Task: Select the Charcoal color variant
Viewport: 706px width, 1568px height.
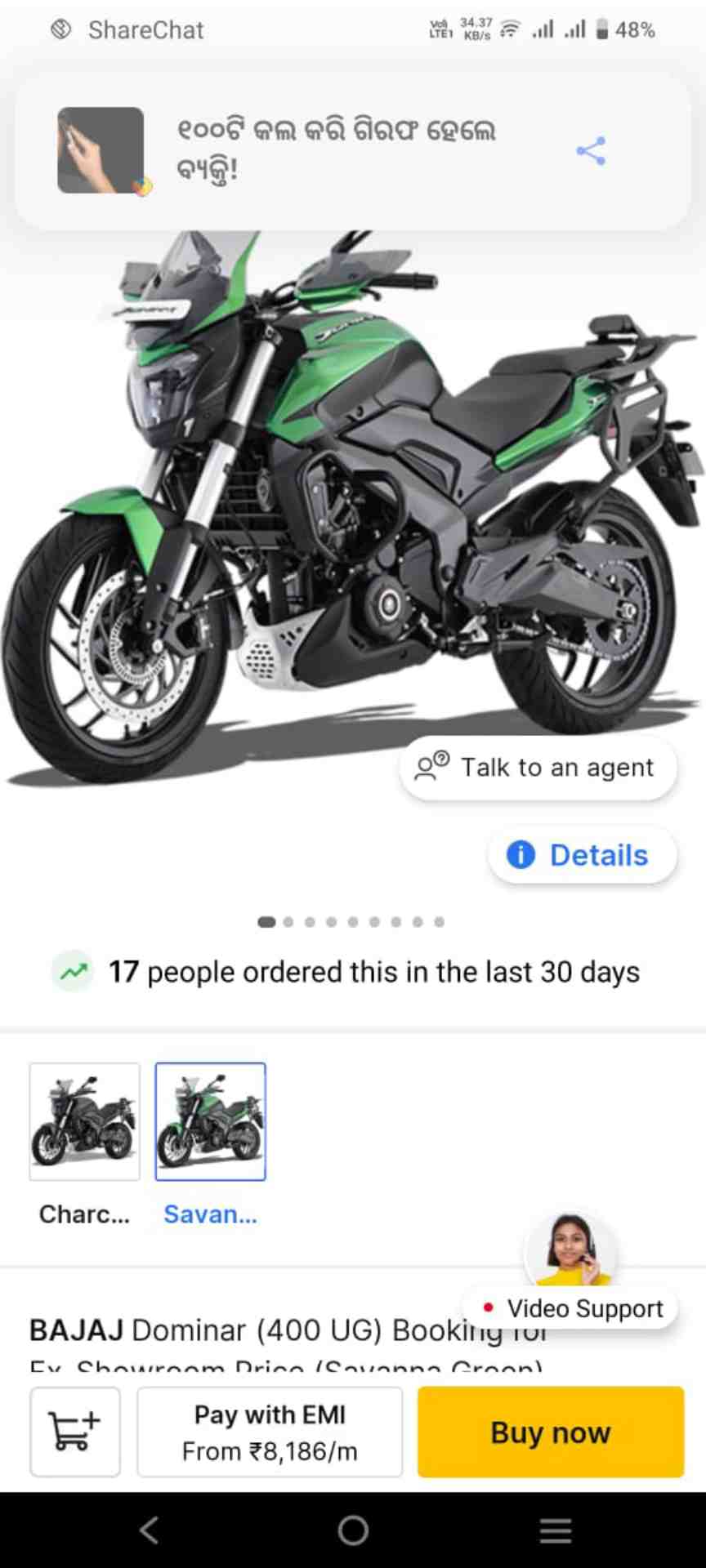Action: pos(84,1121)
